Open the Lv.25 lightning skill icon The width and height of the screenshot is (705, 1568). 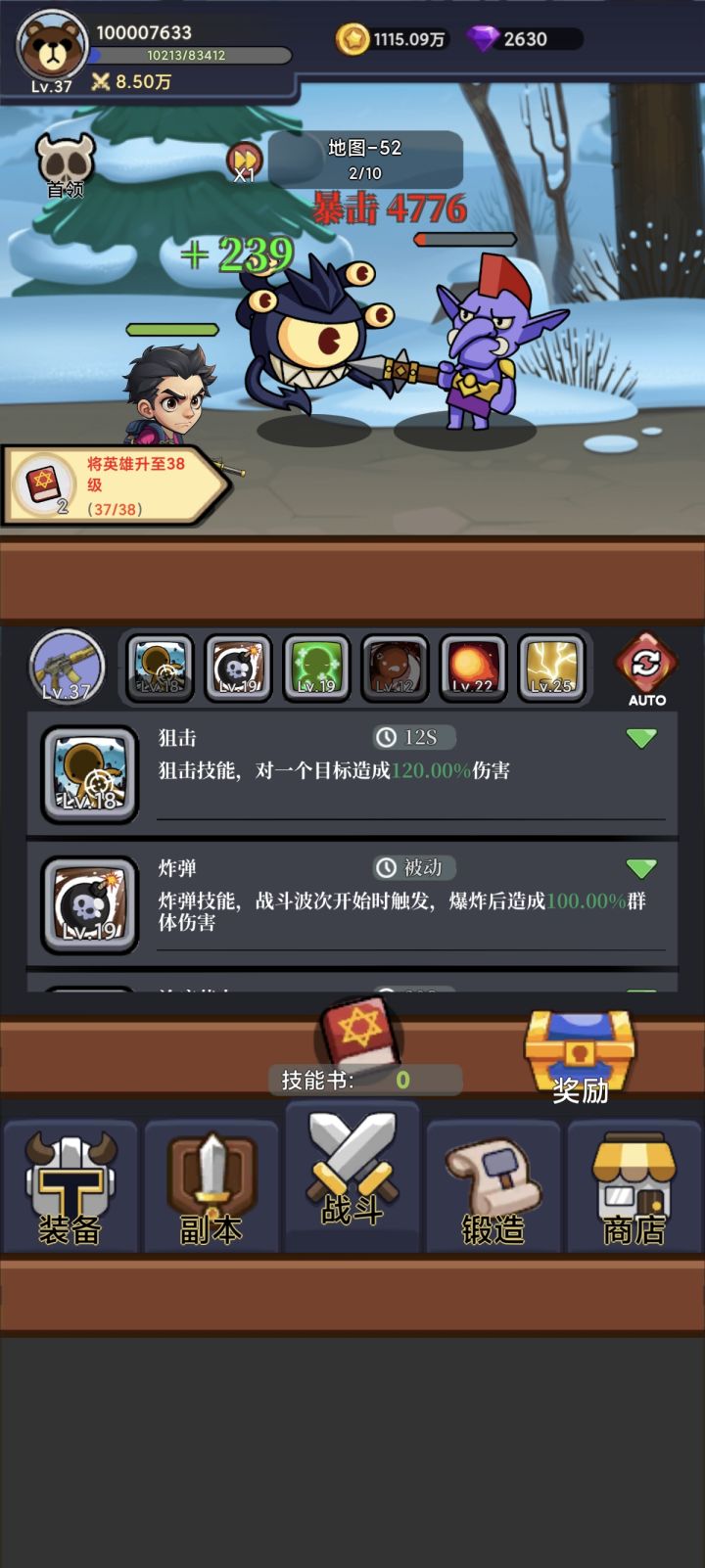coord(550,669)
